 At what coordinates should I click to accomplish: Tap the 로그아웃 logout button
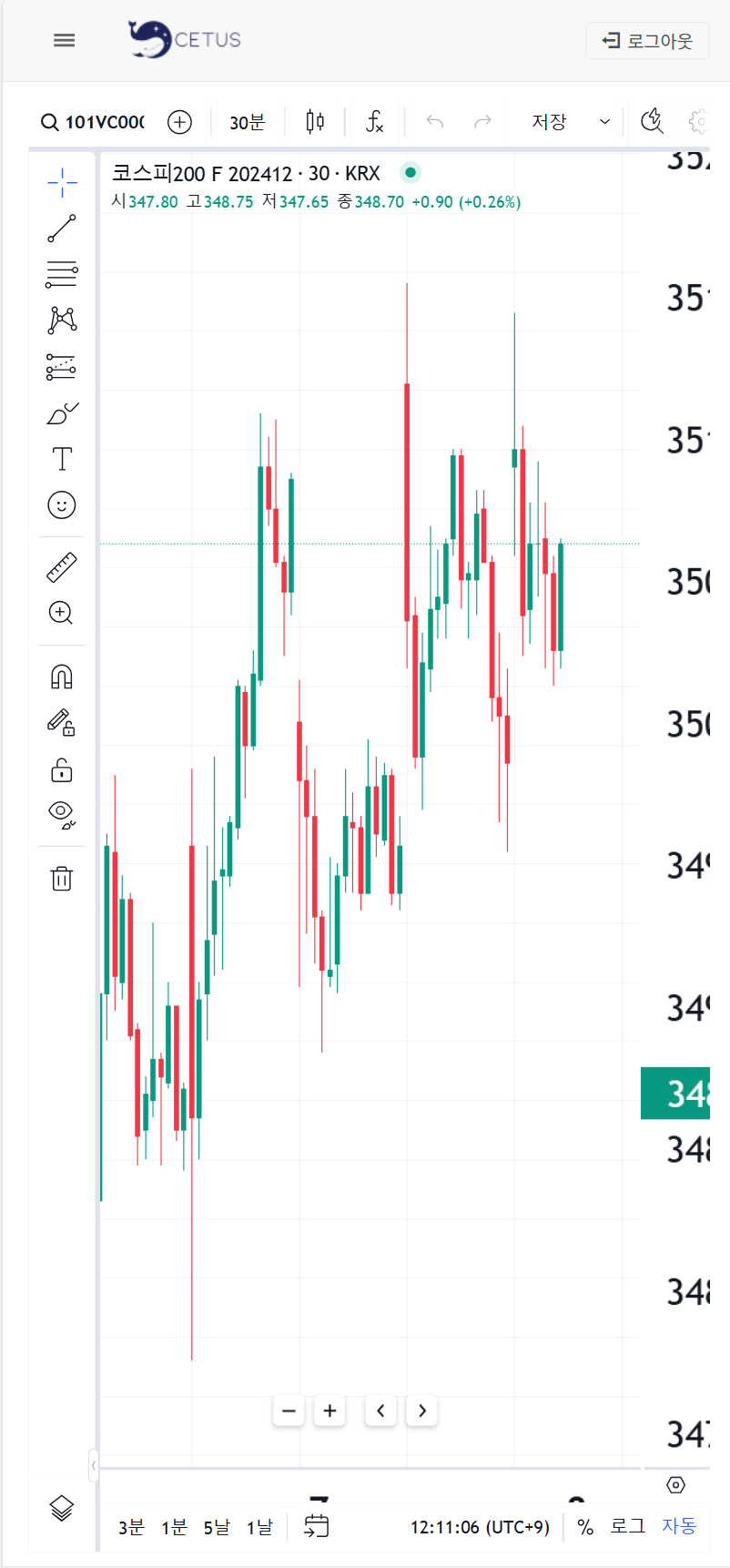point(647,41)
